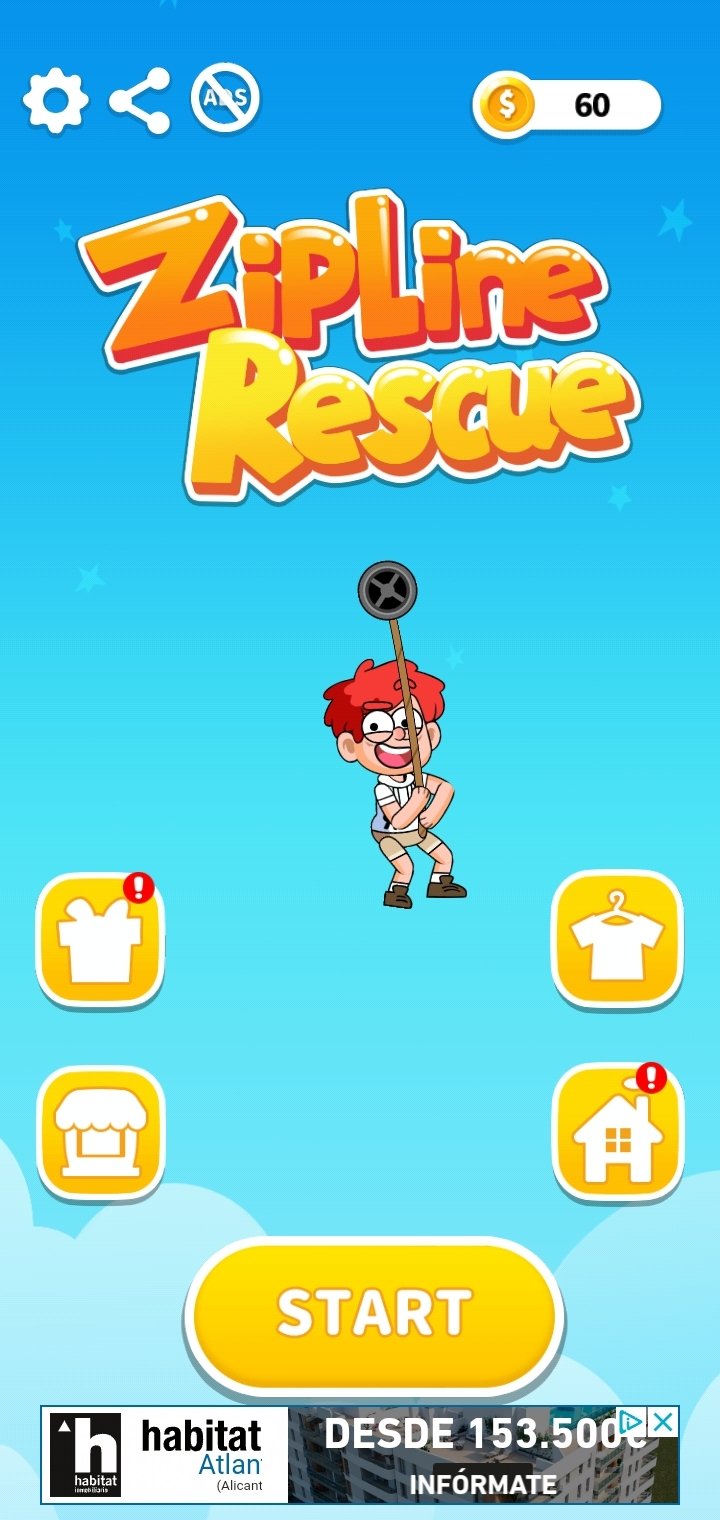Open the outfit skins shirt button
This screenshot has width=720, height=1520.
[617, 937]
